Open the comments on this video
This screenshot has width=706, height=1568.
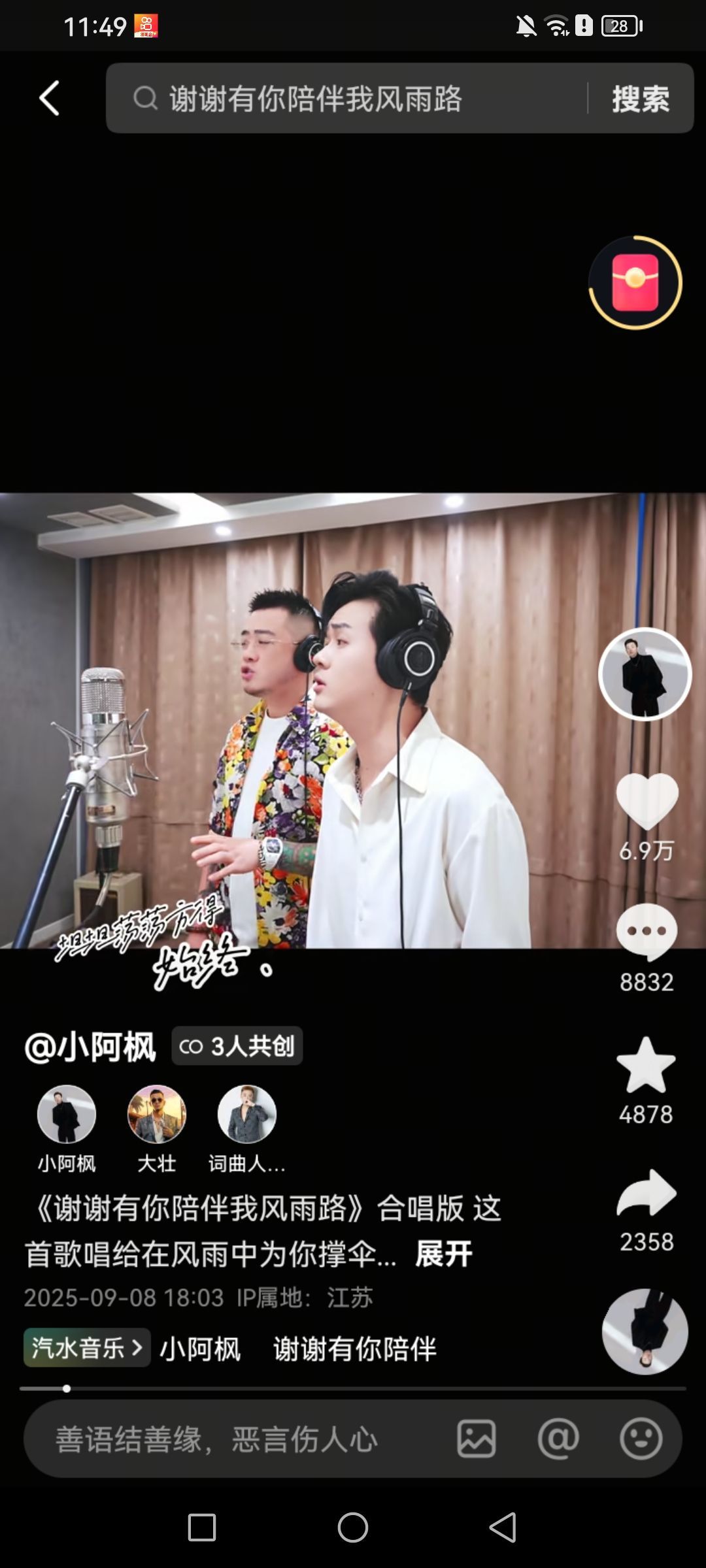pos(647,932)
